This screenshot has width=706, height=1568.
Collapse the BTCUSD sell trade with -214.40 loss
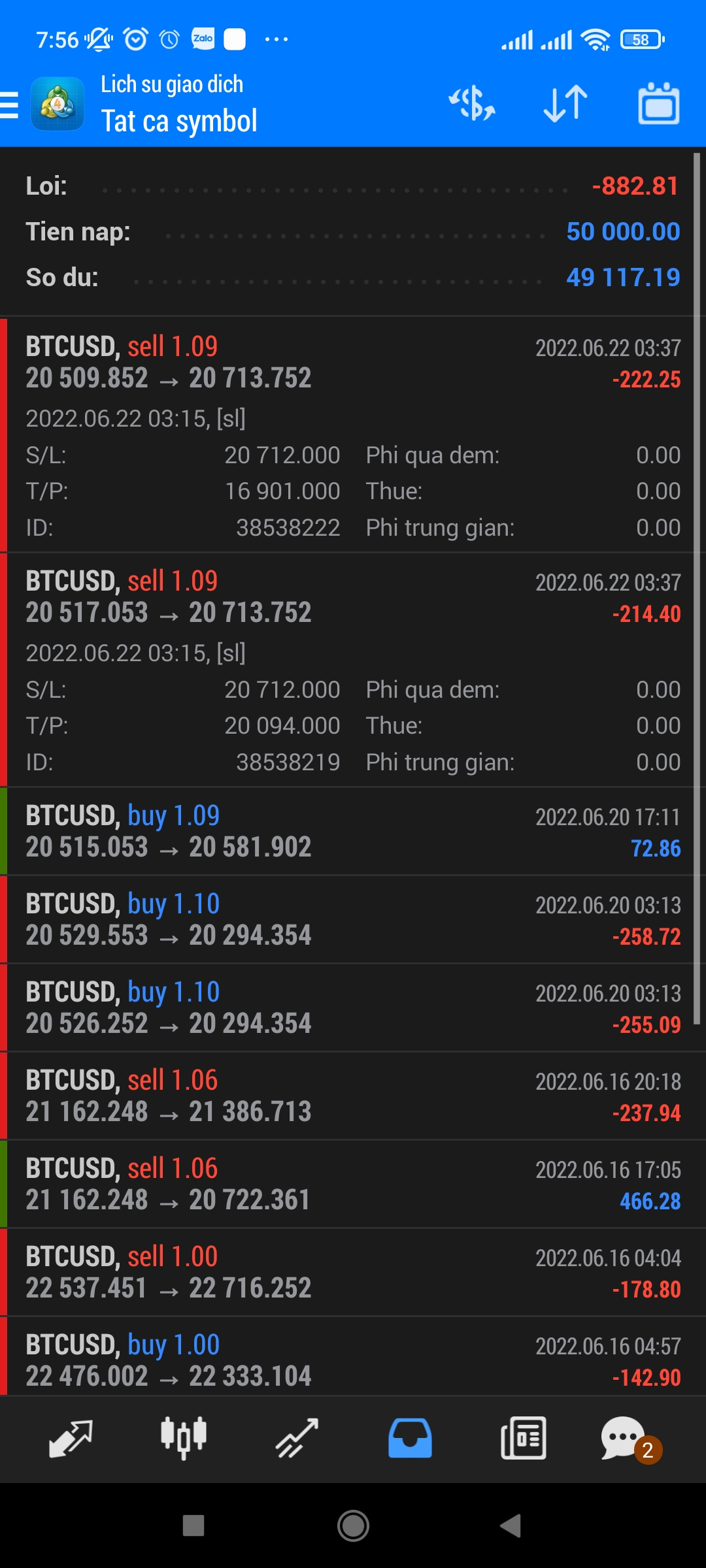[x=353, y=597]
